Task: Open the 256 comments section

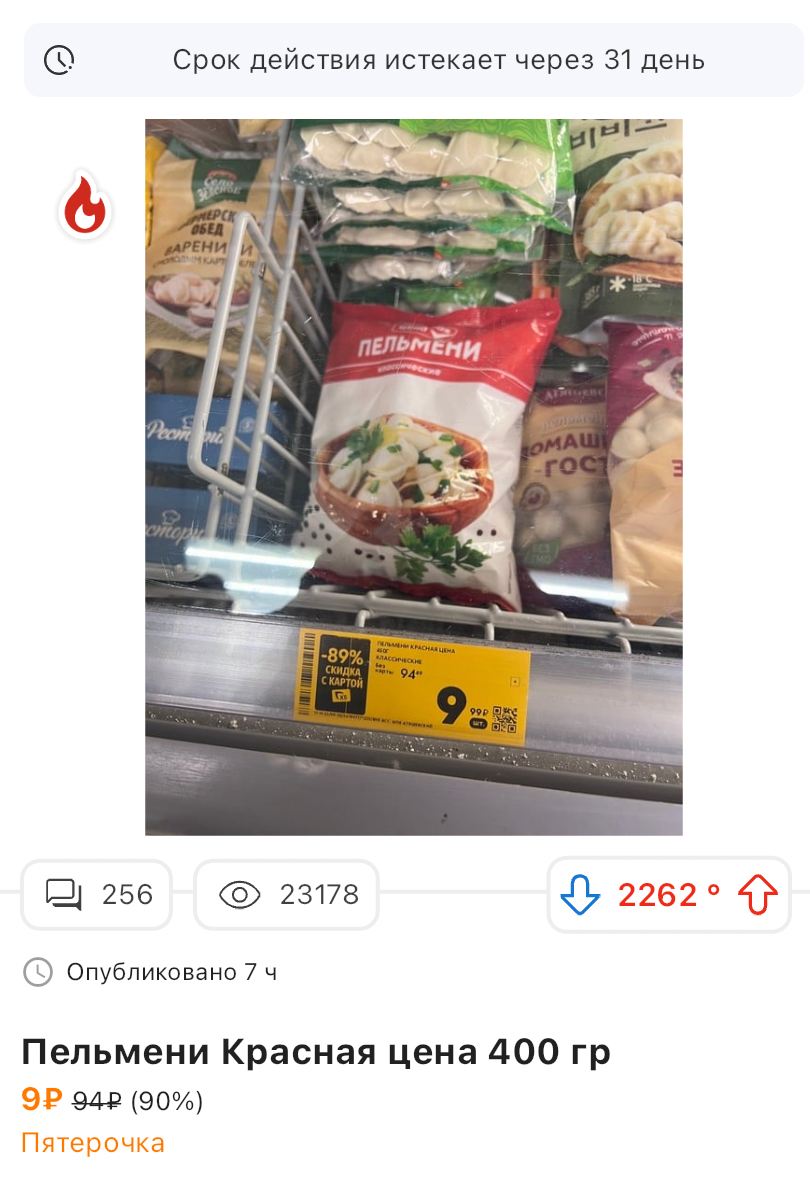Action: coord(97,894)
